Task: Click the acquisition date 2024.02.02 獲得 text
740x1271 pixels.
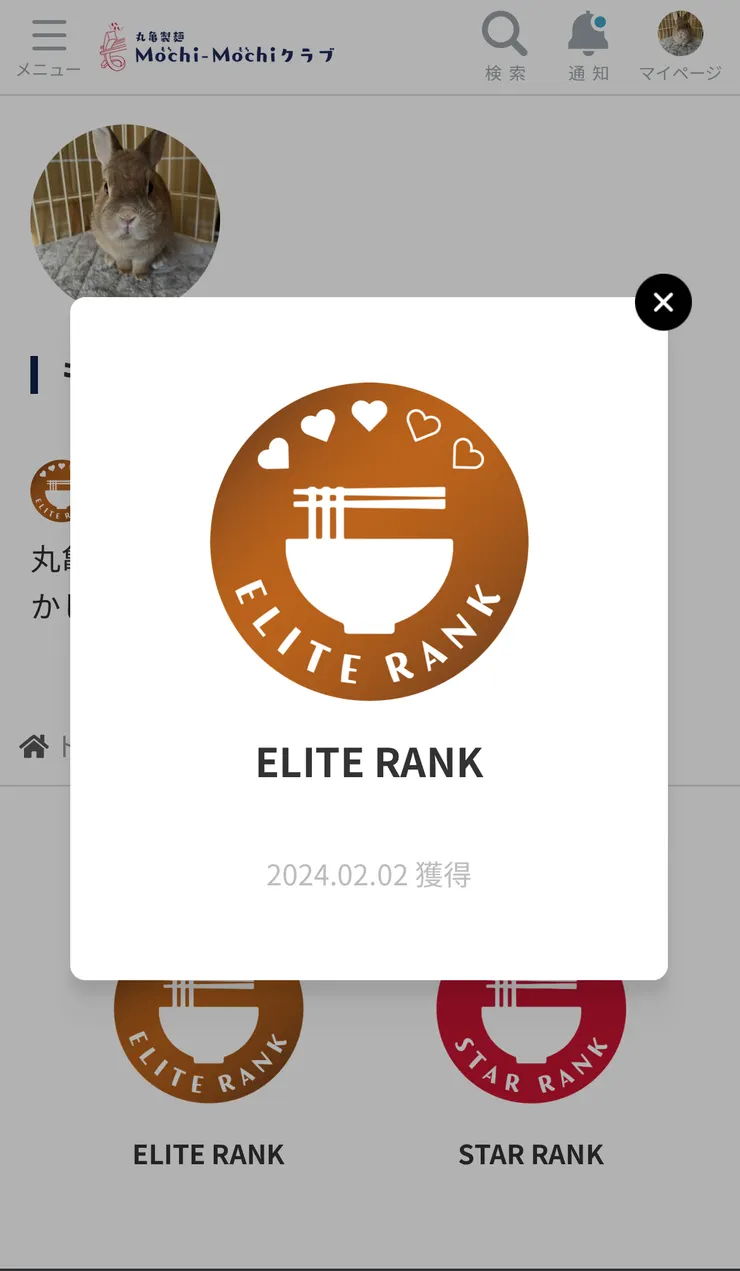Action: (x=369, y=875)
